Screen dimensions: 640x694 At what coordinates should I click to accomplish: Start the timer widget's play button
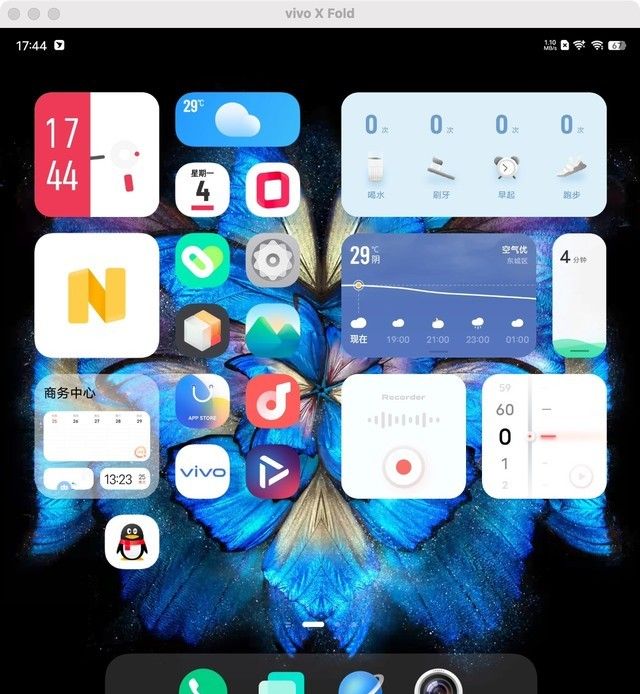[x=581, y=476]
